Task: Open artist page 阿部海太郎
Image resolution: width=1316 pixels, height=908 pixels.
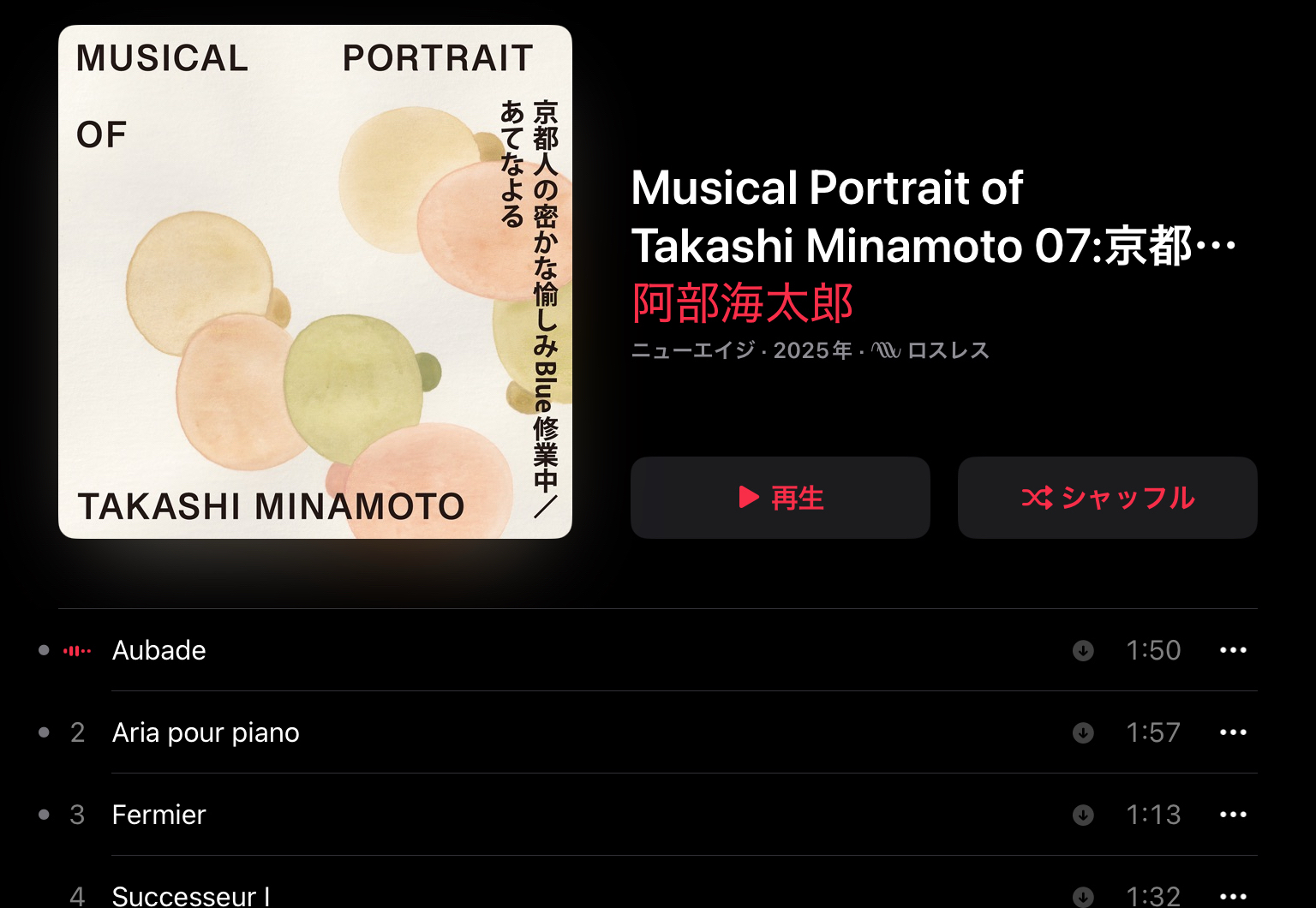Action: [x=742, y=303]
